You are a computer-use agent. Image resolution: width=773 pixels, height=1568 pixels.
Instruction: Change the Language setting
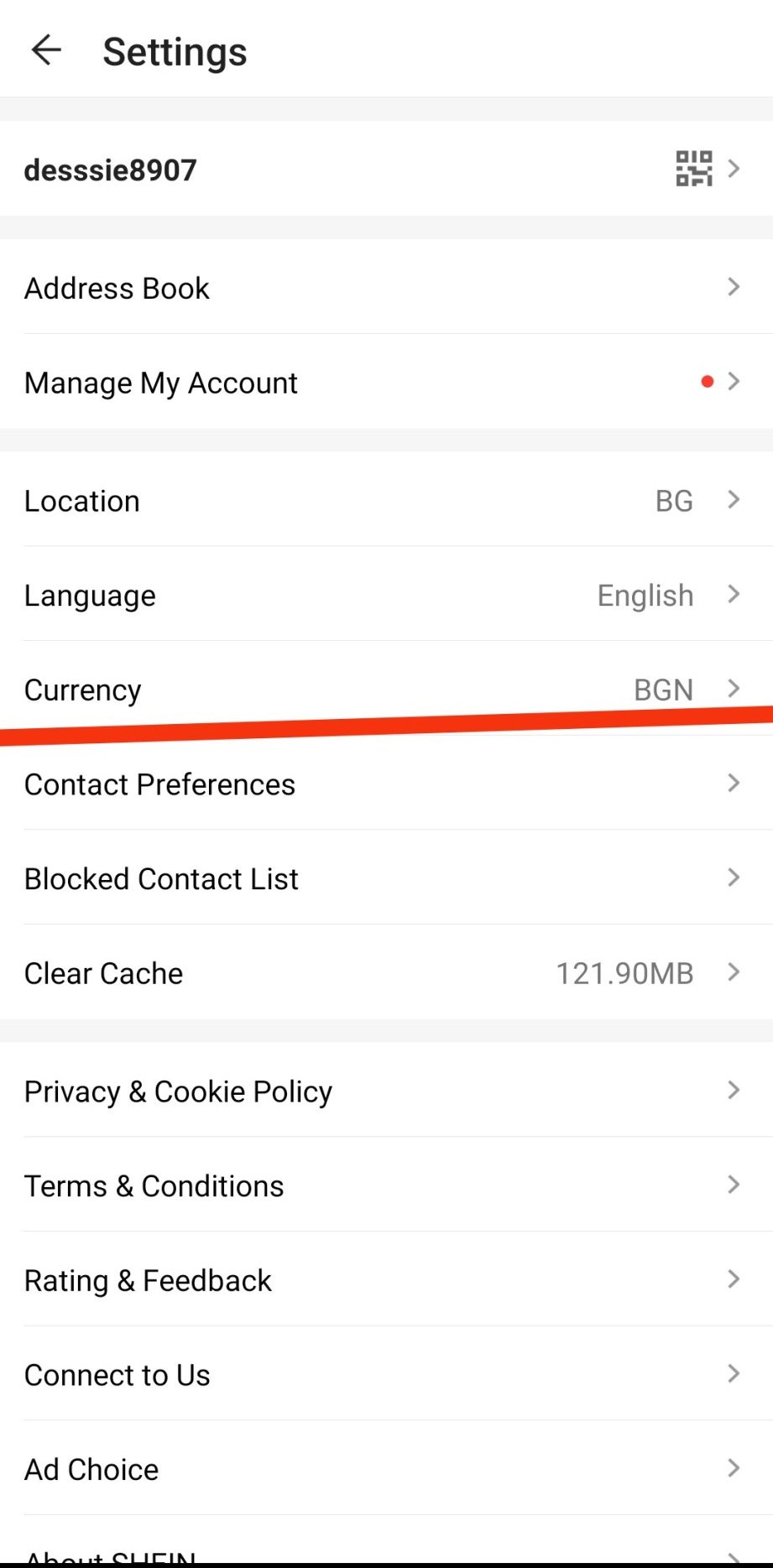(386, 596)
